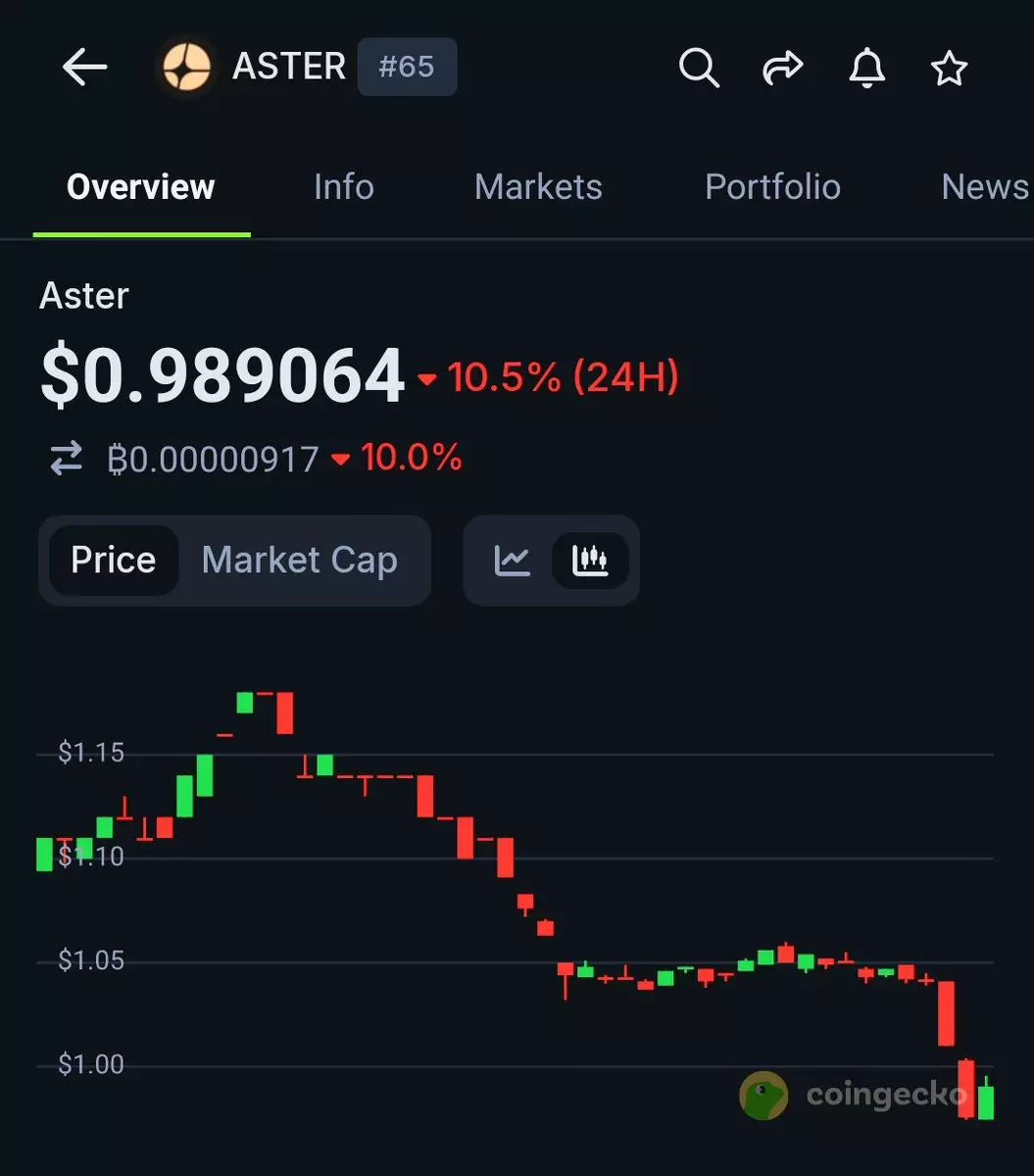Select the Price chart option

point(114,561)
